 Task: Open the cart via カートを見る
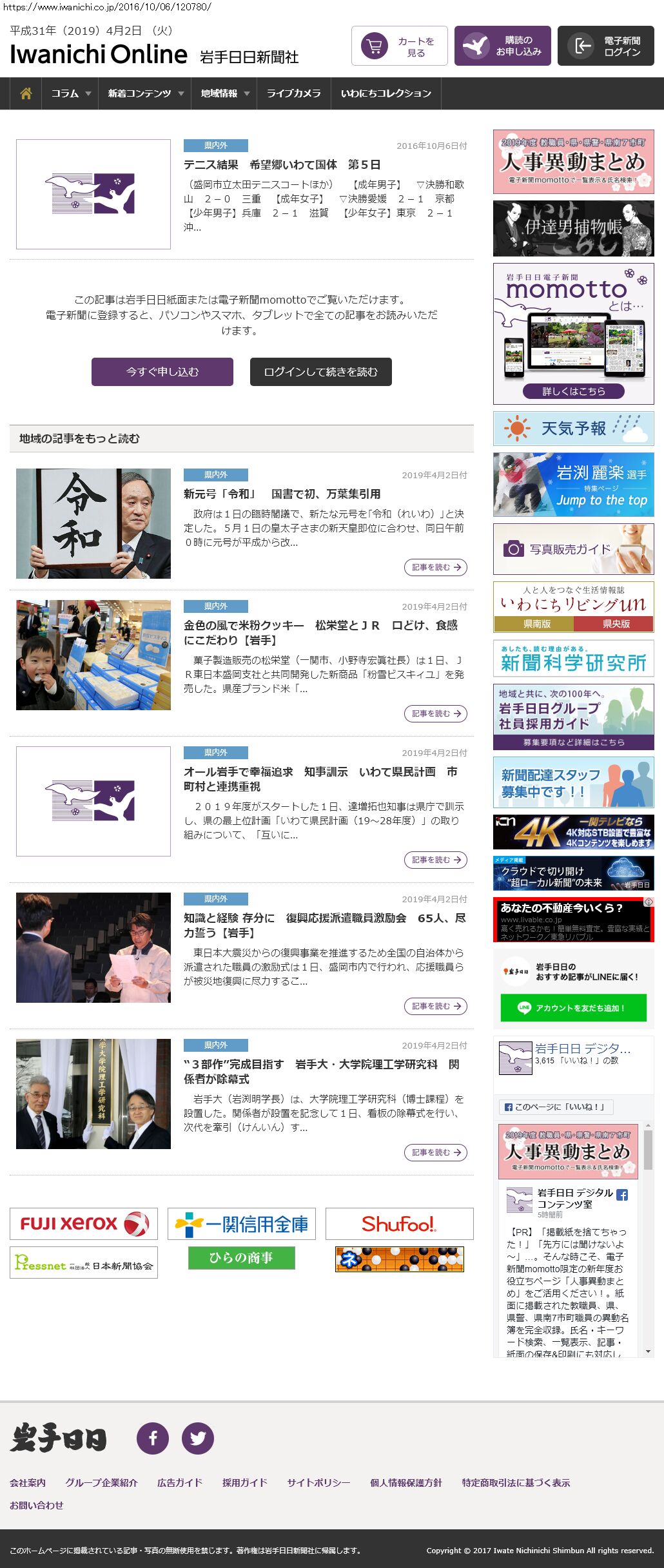click(399, 46)
